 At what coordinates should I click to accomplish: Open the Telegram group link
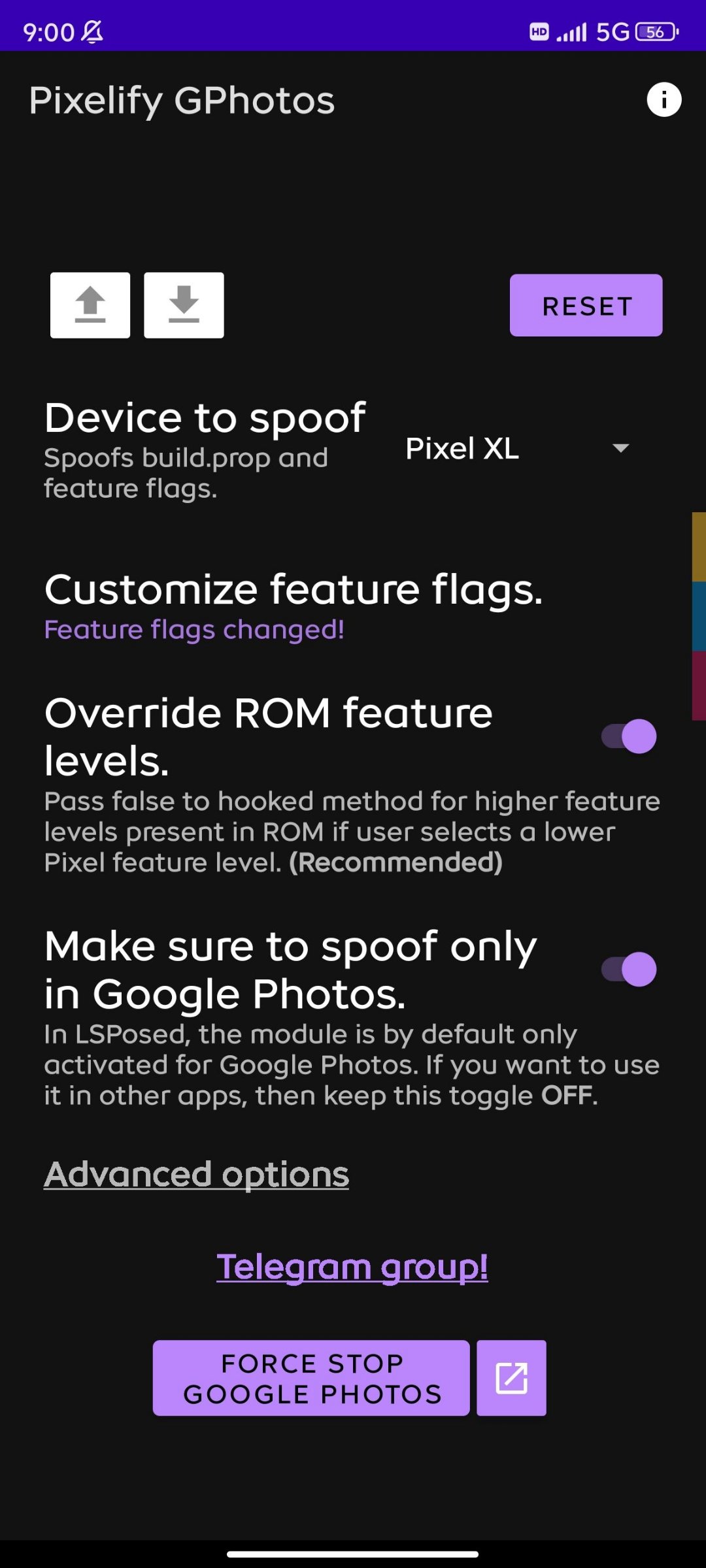(352, 1267)
